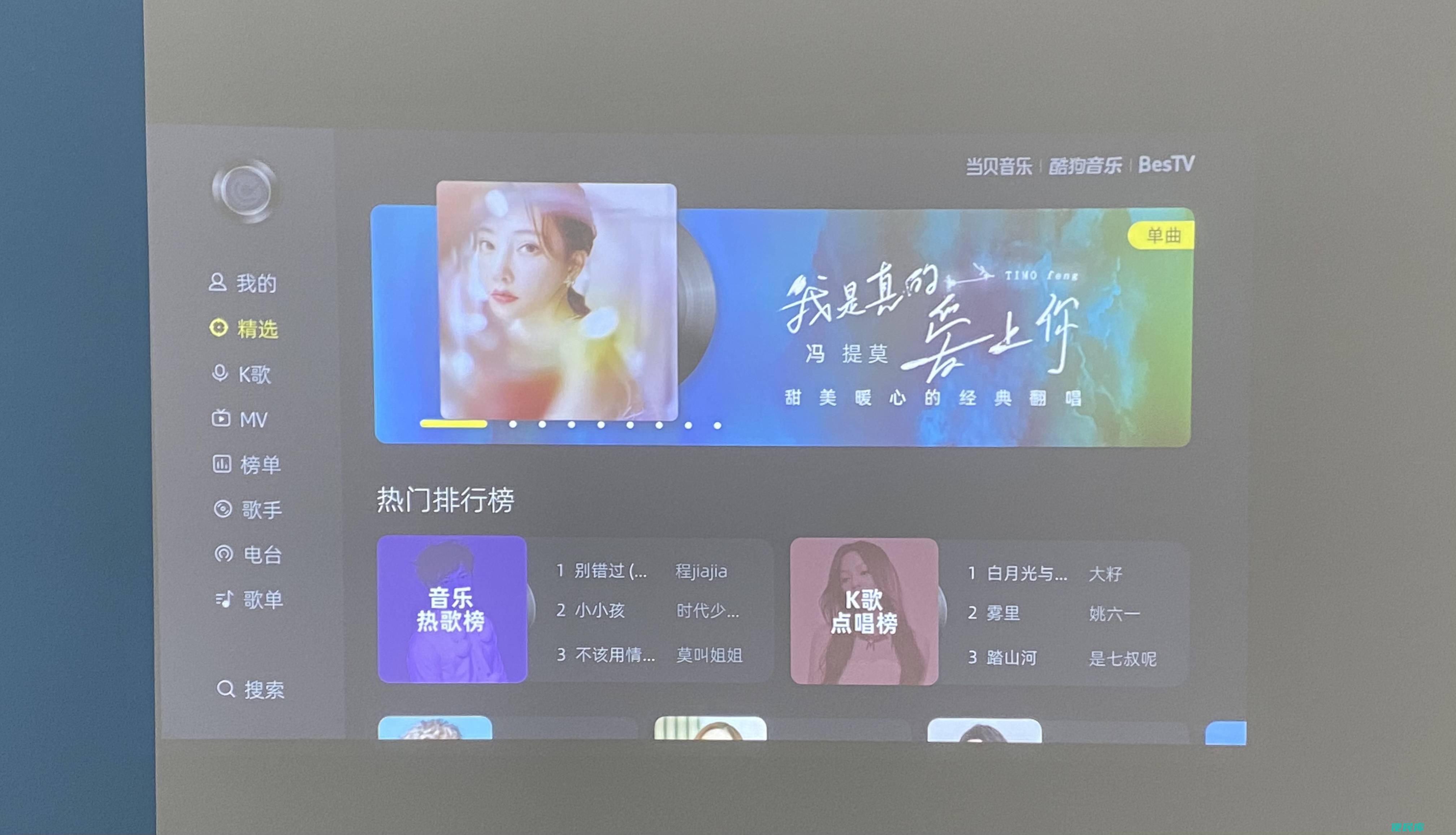The image size is (1456, 835).
Task: Go to the 榜单 charts page
Action: [x=247, y=465]
